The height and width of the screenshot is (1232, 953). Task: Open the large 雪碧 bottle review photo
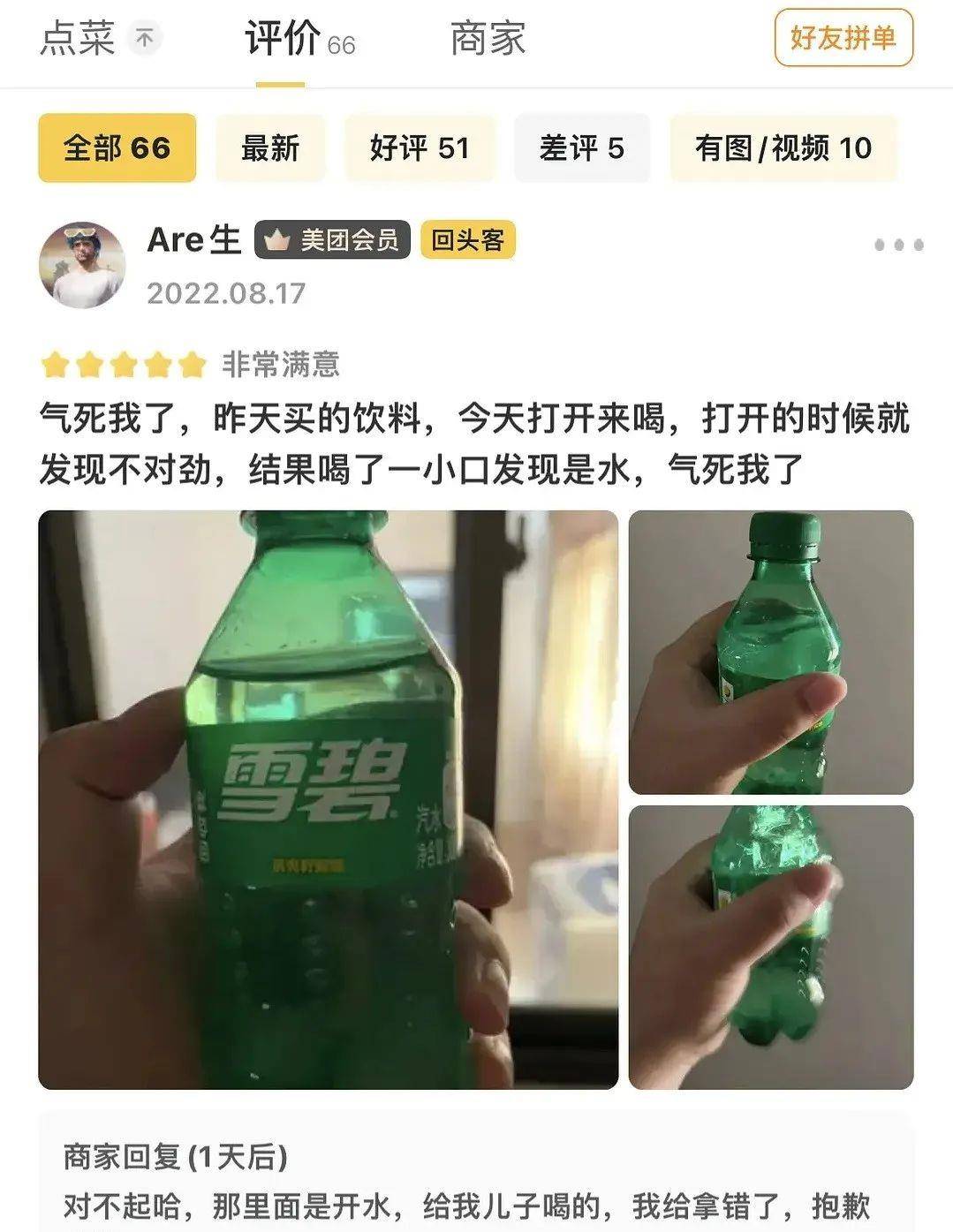tap(328, 799)
